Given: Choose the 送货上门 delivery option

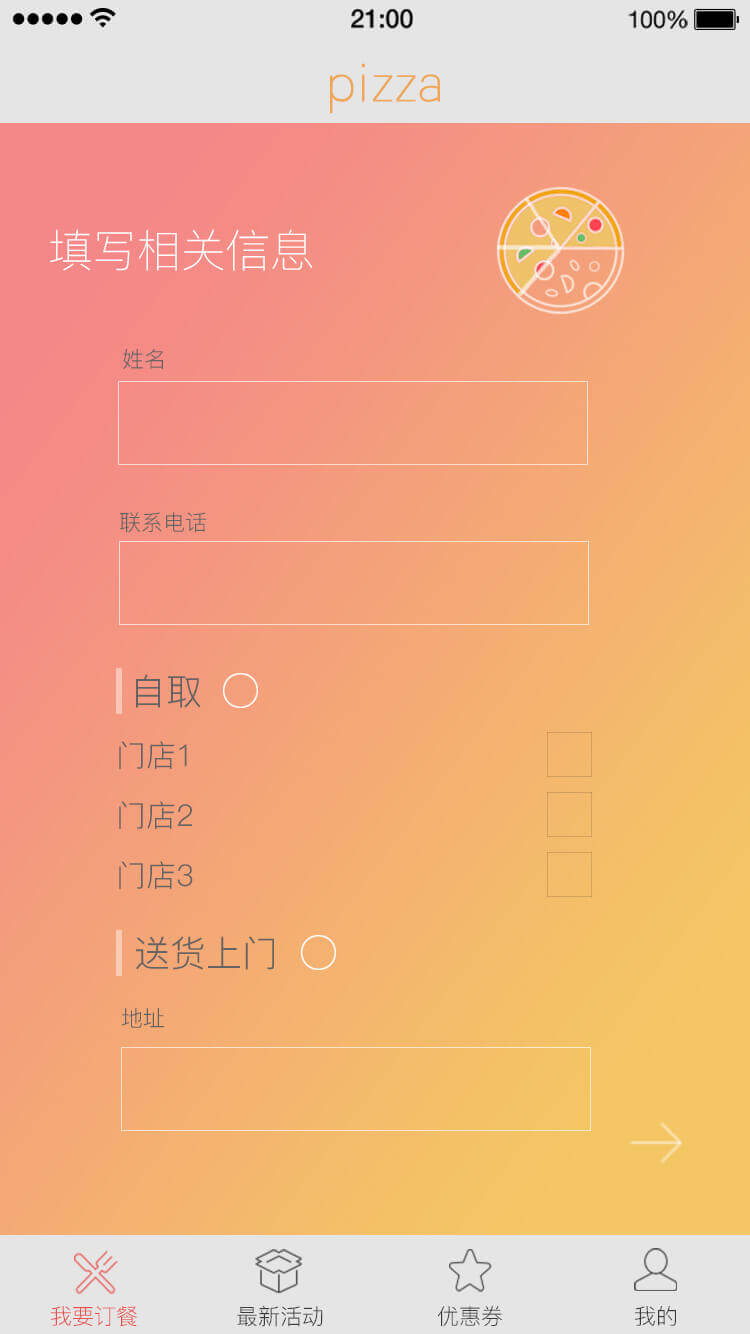Looking at the screenshot, I should [x=318, y=952].
